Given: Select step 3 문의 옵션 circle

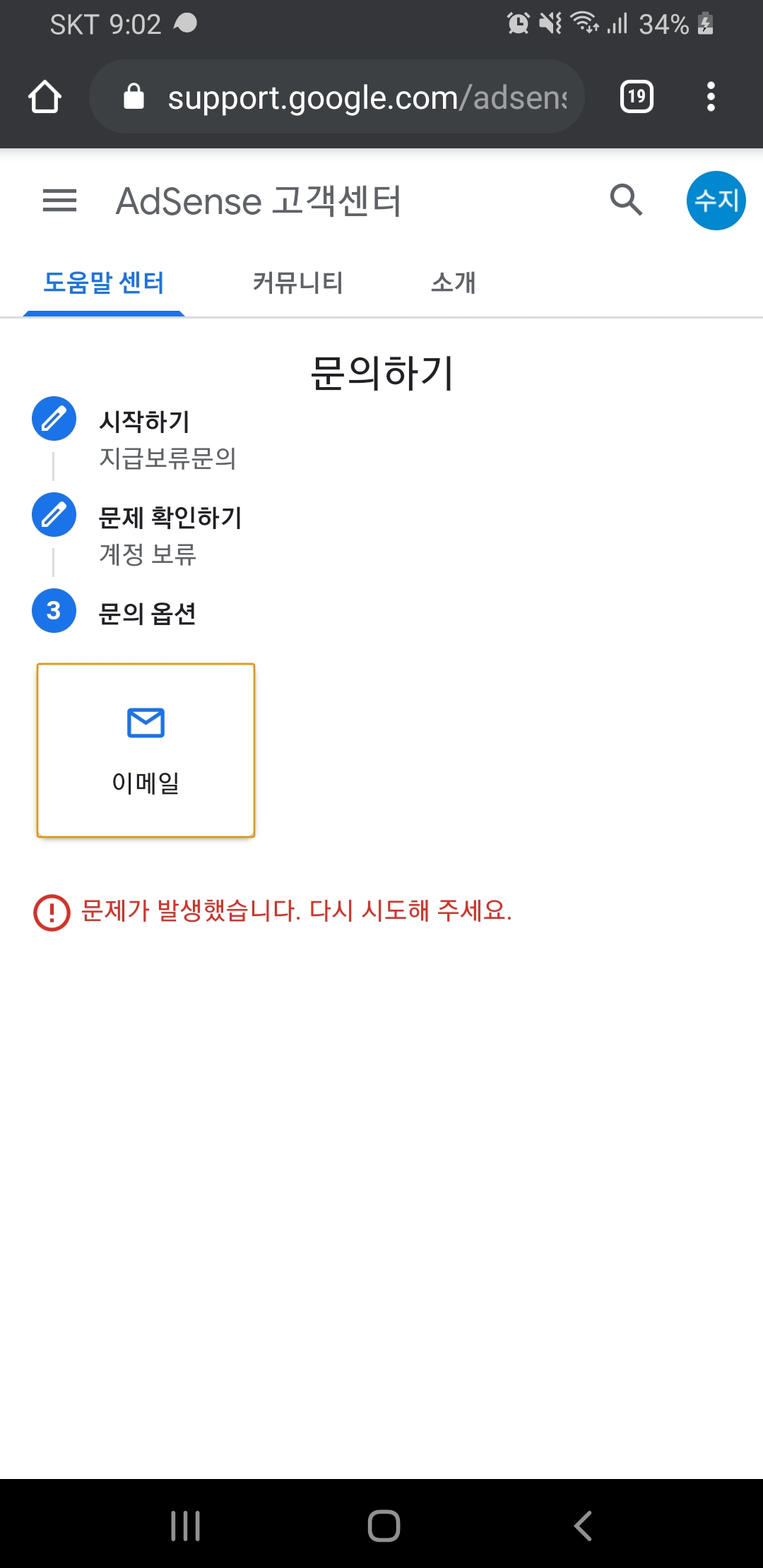Looking at the screenshot, I should [54, 611].
